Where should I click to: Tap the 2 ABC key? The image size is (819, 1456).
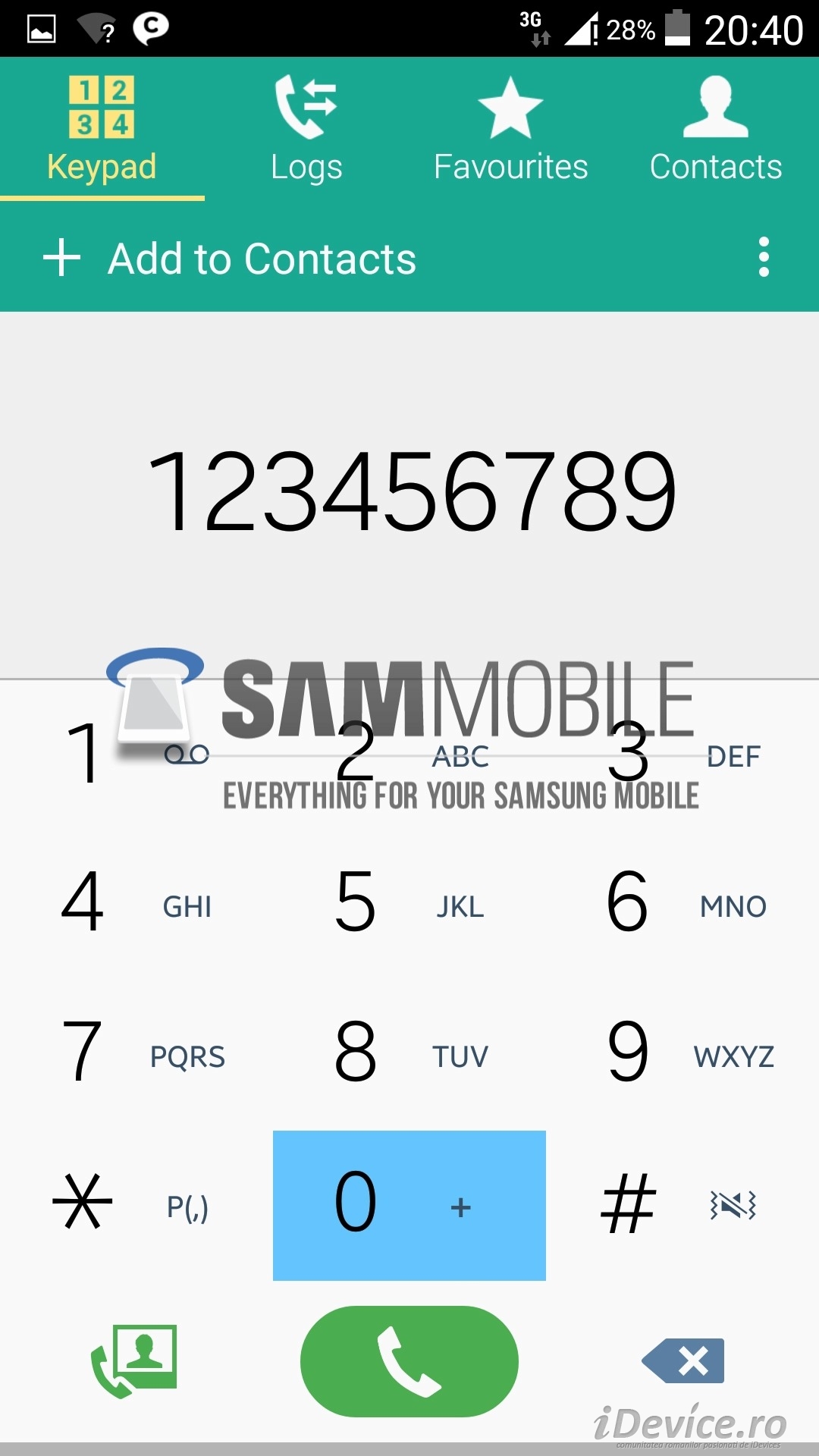point(409,755)
